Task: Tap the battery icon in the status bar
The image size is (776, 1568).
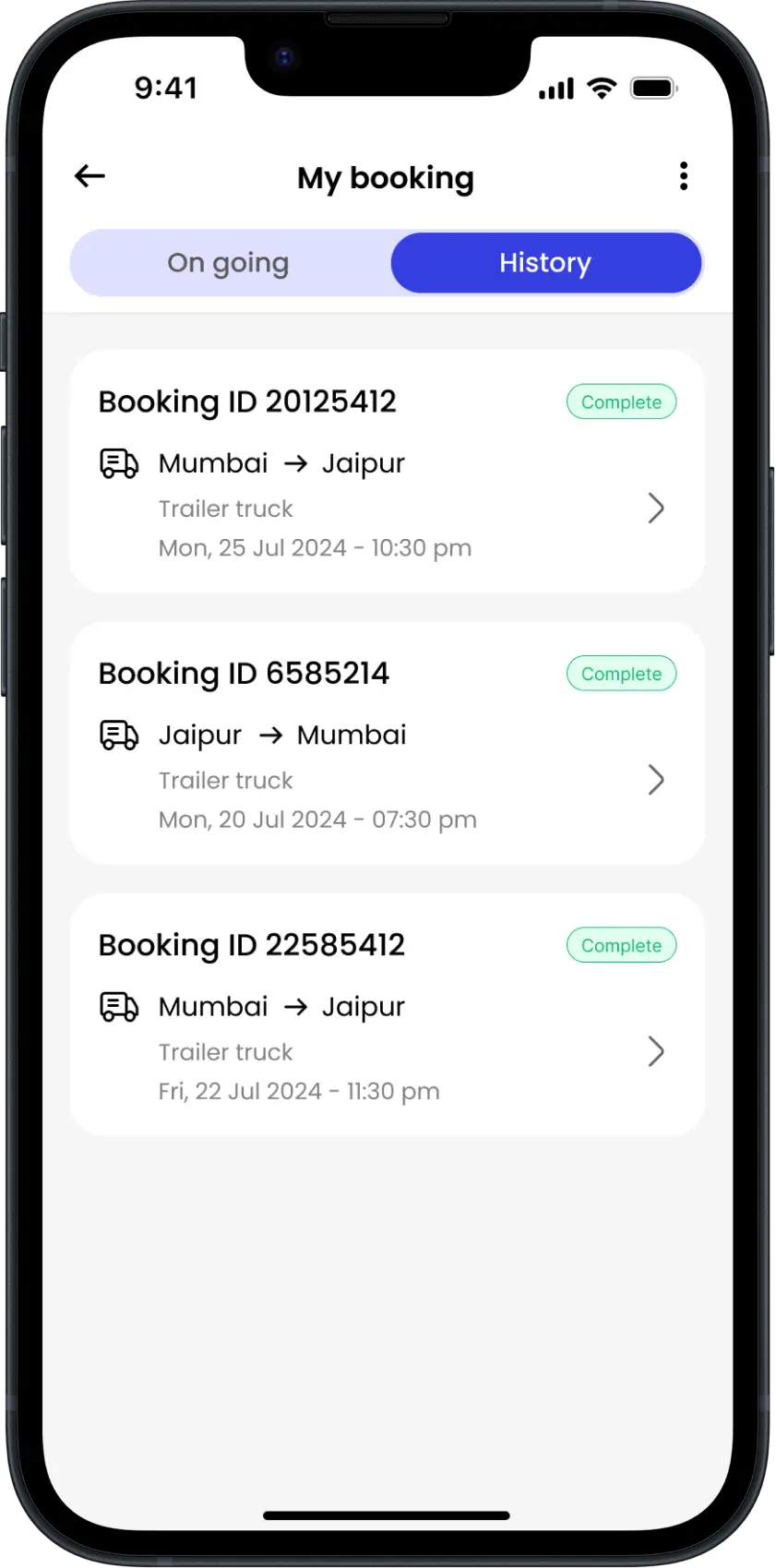Action: (x=653, y=88)
